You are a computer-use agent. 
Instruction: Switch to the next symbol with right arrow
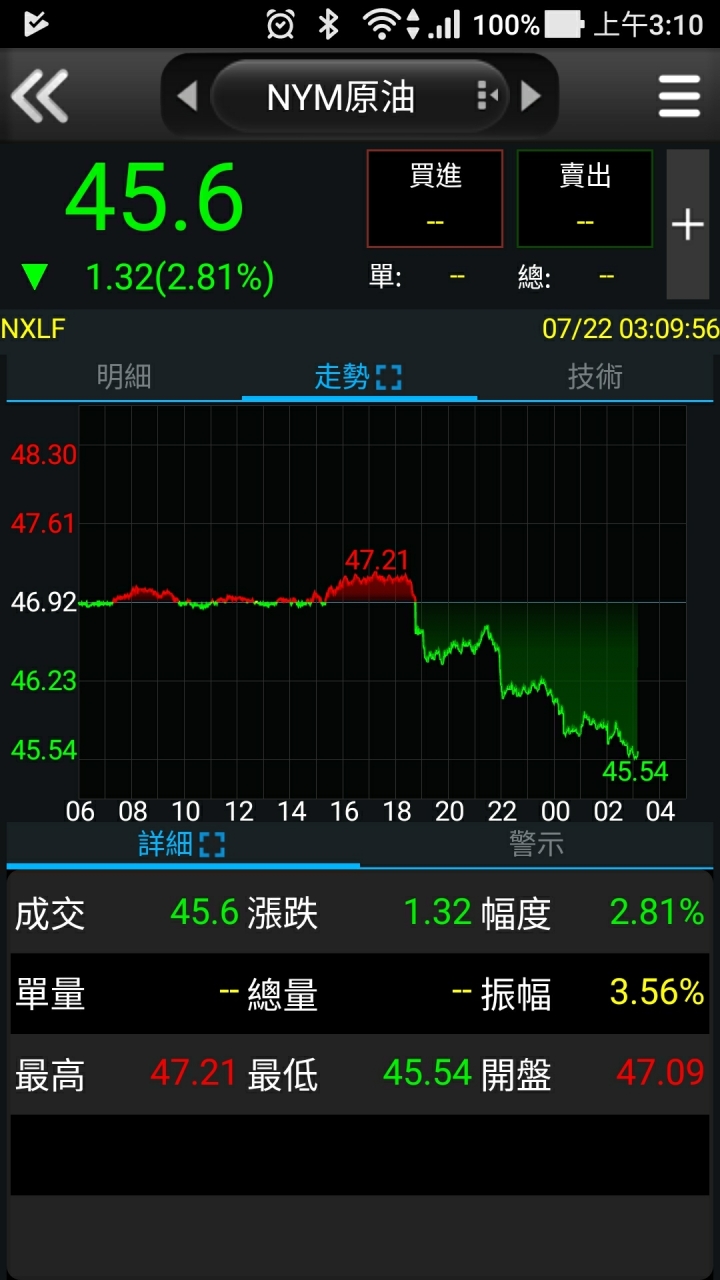(x=531, y=96)
